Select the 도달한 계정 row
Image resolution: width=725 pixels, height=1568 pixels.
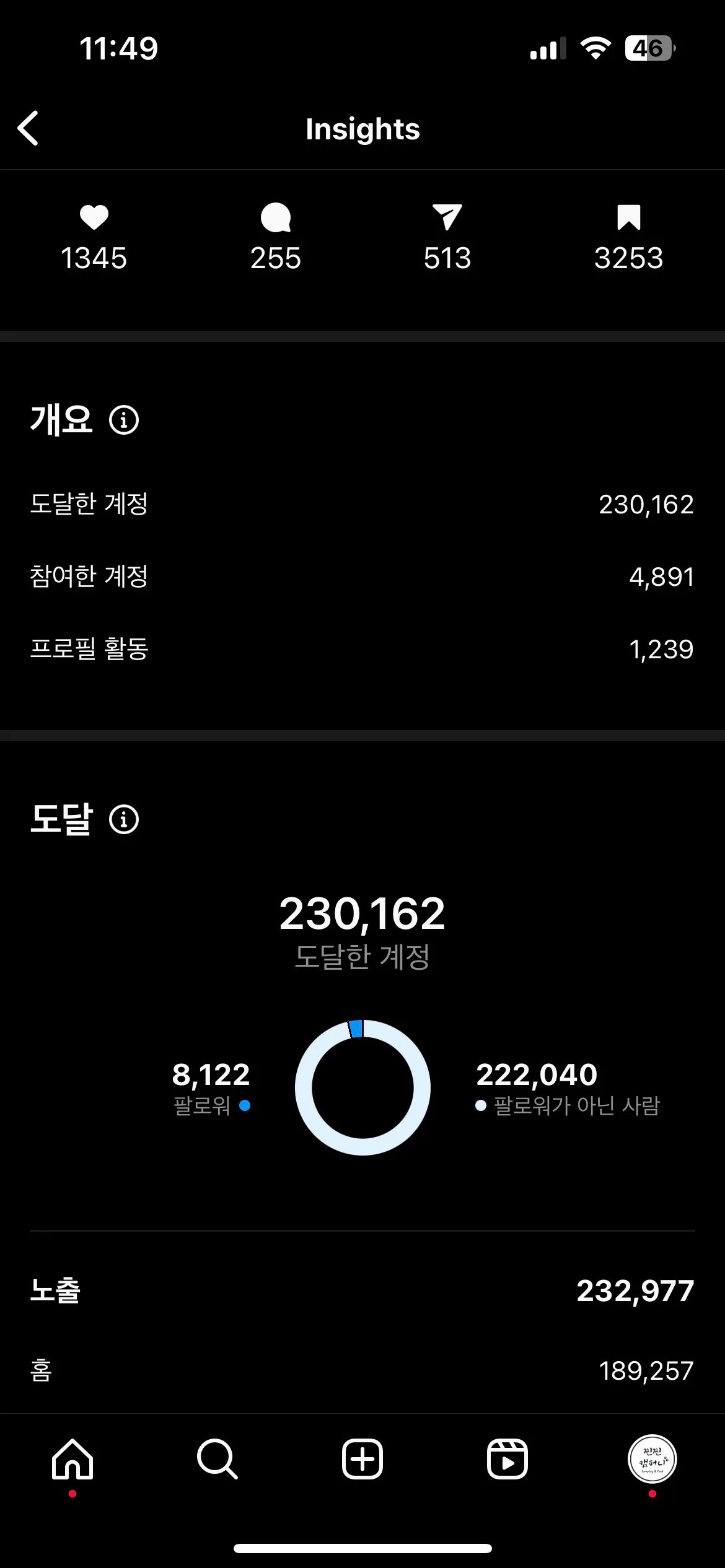362,504
